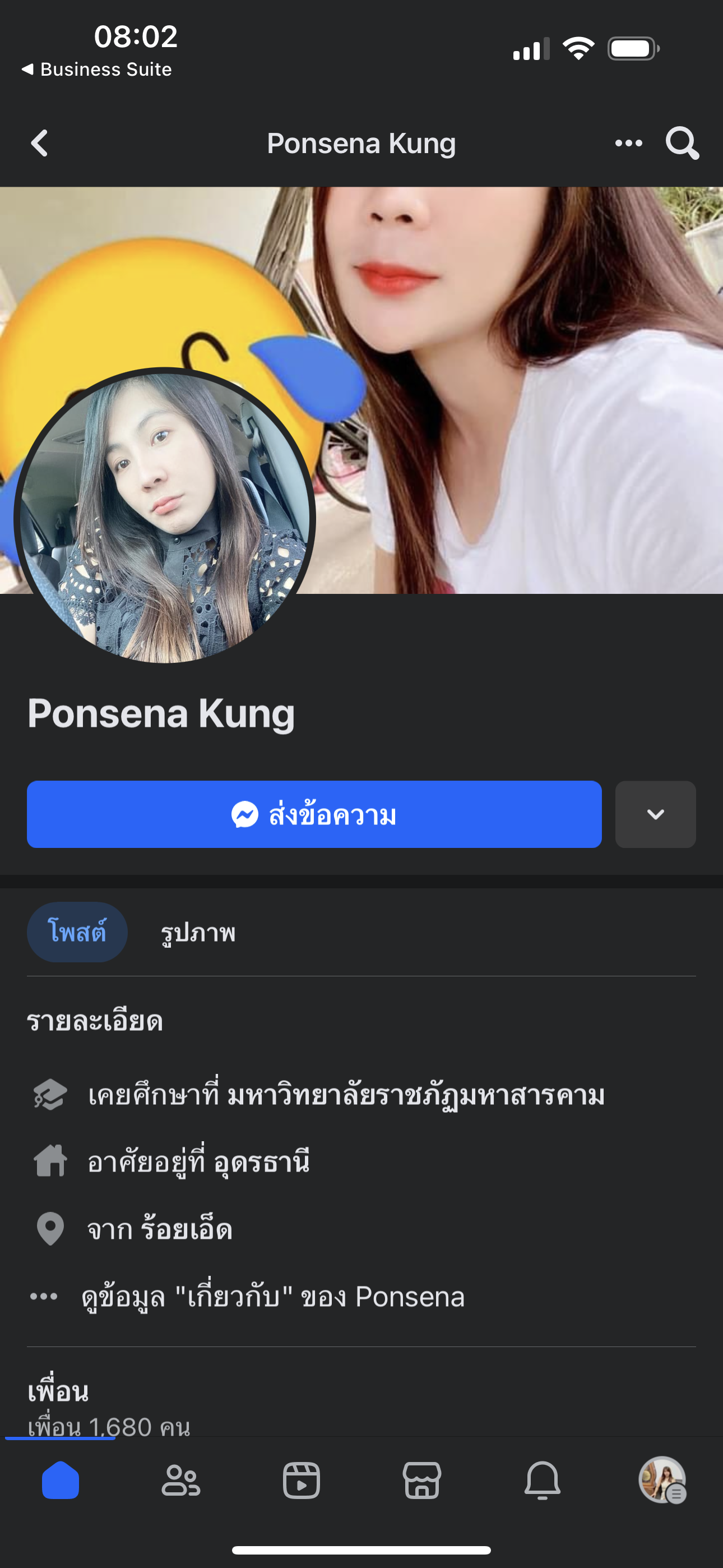This screenshot has height=1568, width=723.
Task: Open the circular profile picture
Action: [164, 518]
